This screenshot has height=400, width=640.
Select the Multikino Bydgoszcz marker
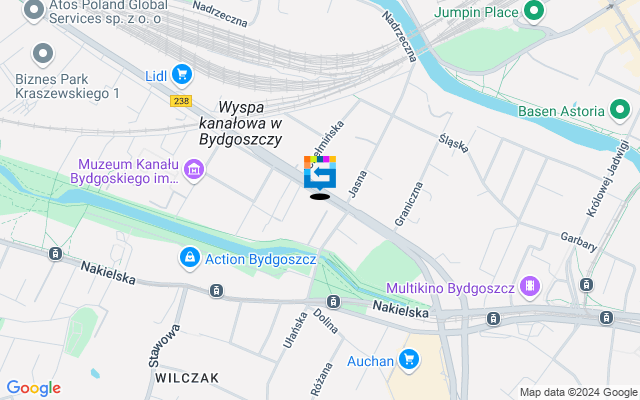(x=529, y=288)
